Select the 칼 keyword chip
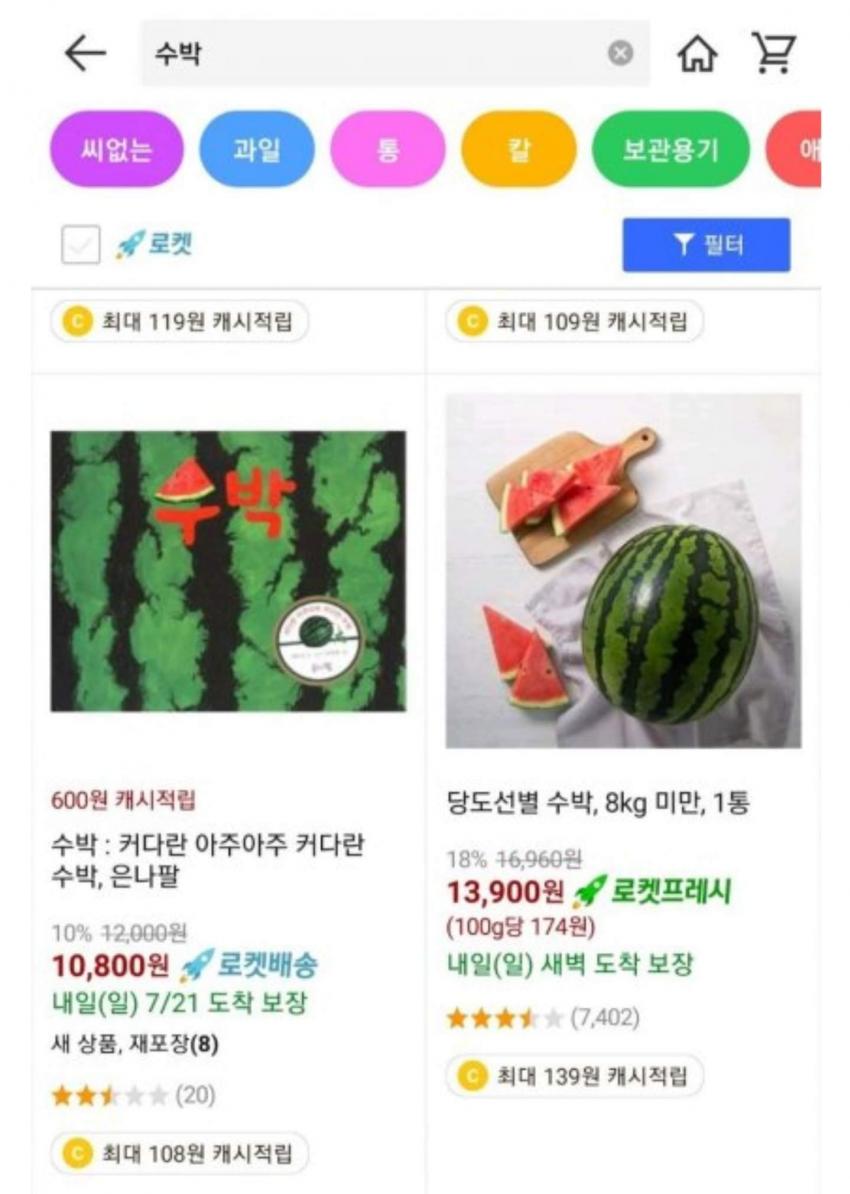The width and height of the screenshot is (850, 1194). click(x=519, y=149)
